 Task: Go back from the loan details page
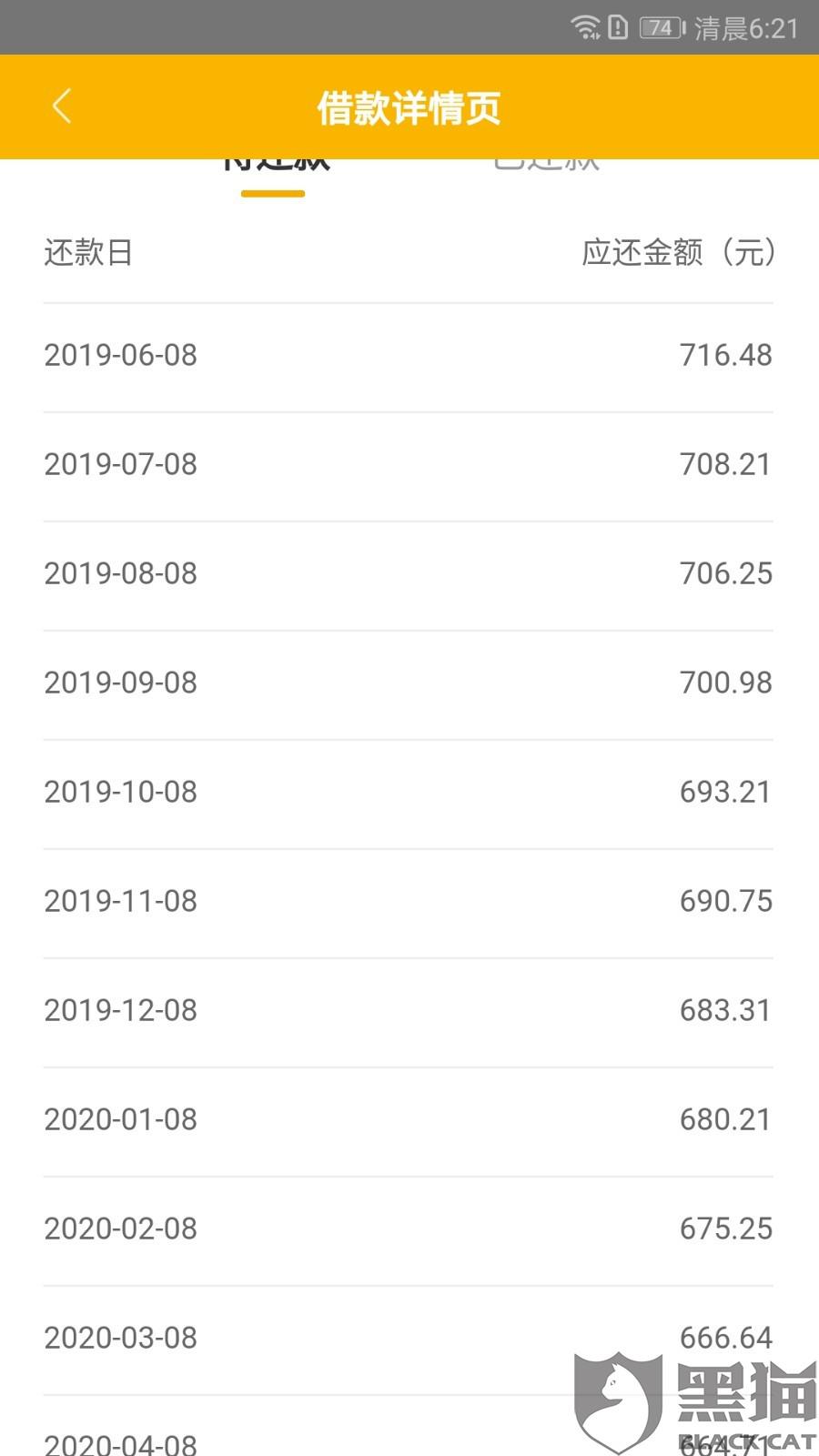(x=62, y=106)
